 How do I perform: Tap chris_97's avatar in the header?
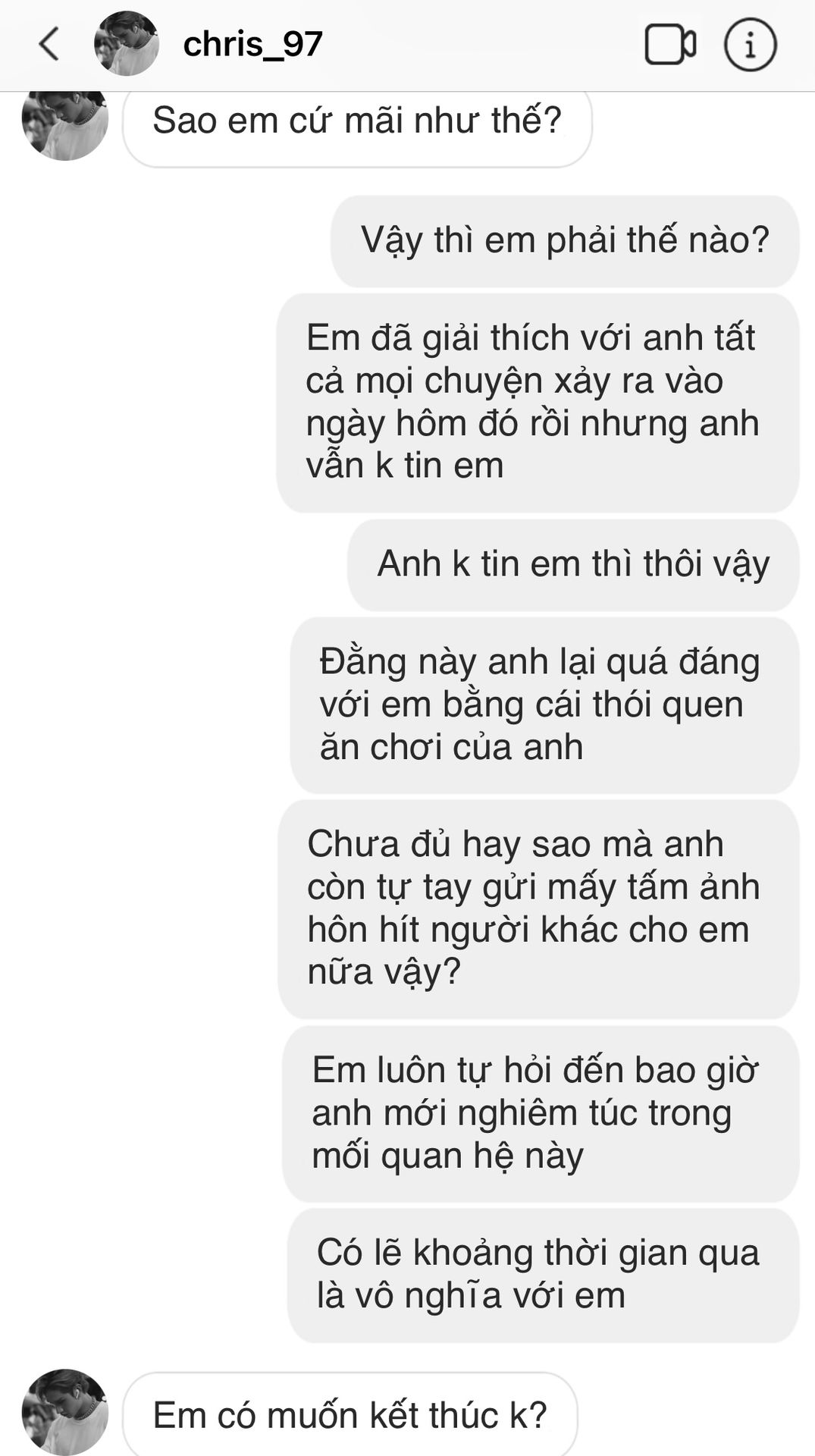click(127, 44)
